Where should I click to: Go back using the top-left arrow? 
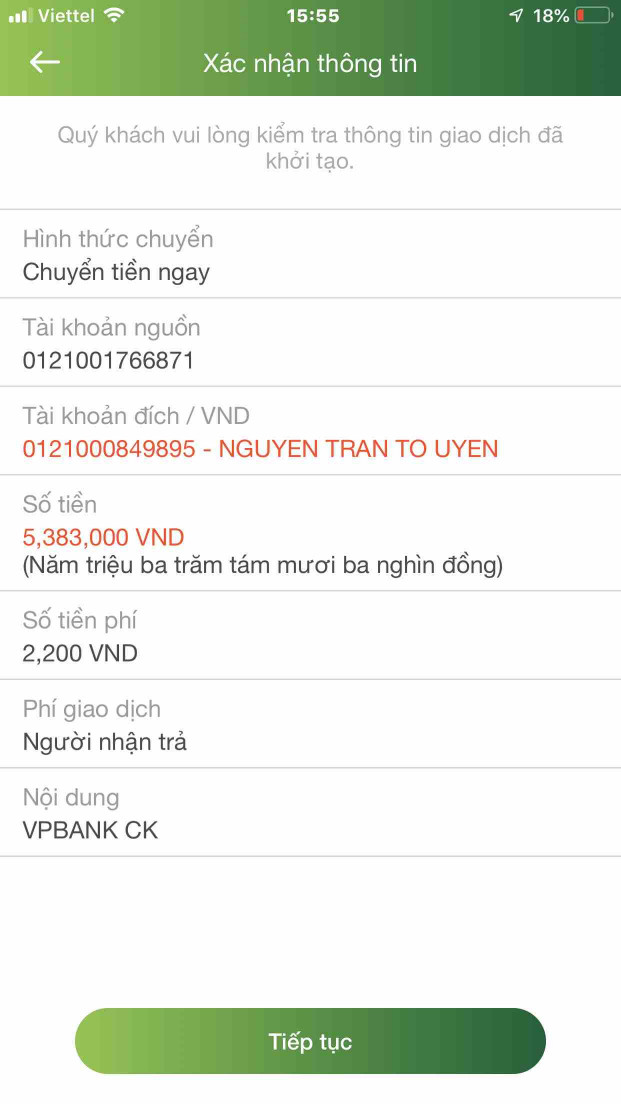point(44,62)
